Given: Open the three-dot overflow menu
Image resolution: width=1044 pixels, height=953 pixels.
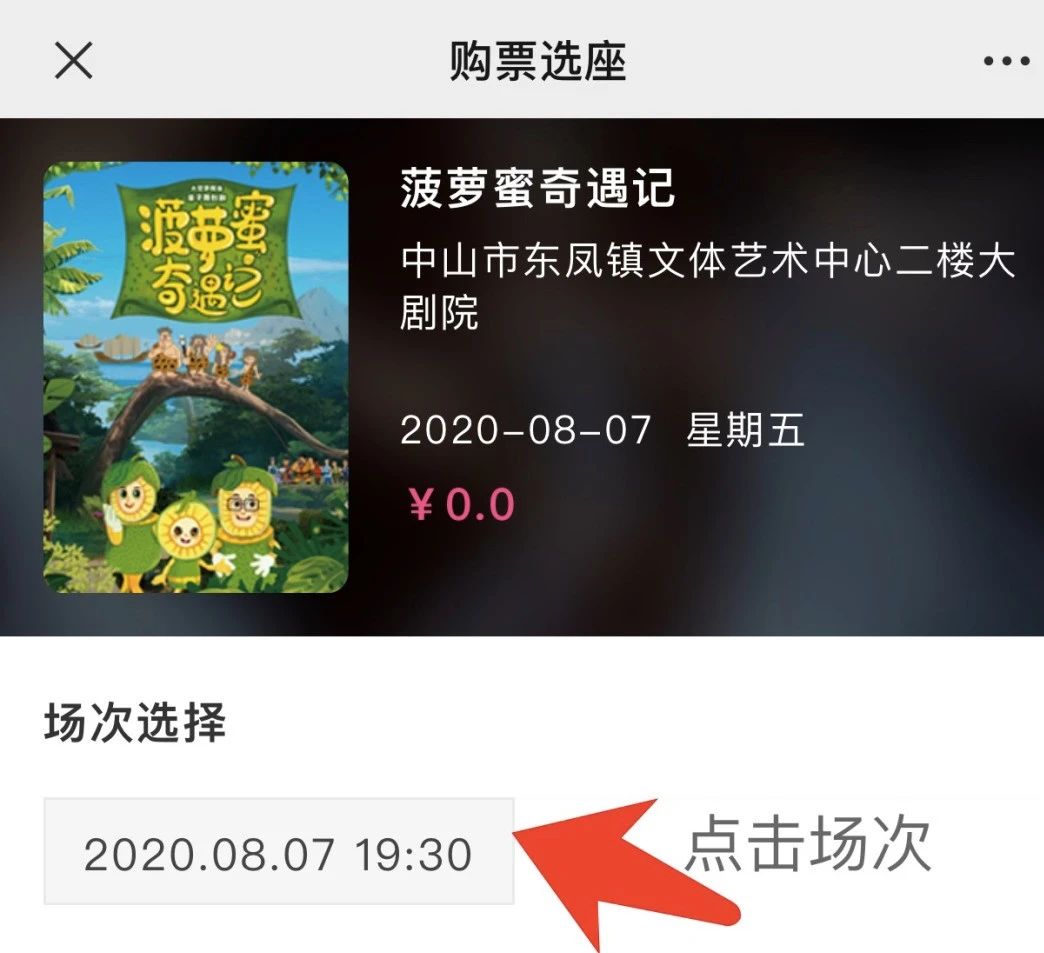Looking at the screenshot, I should tap(1005, 62).
